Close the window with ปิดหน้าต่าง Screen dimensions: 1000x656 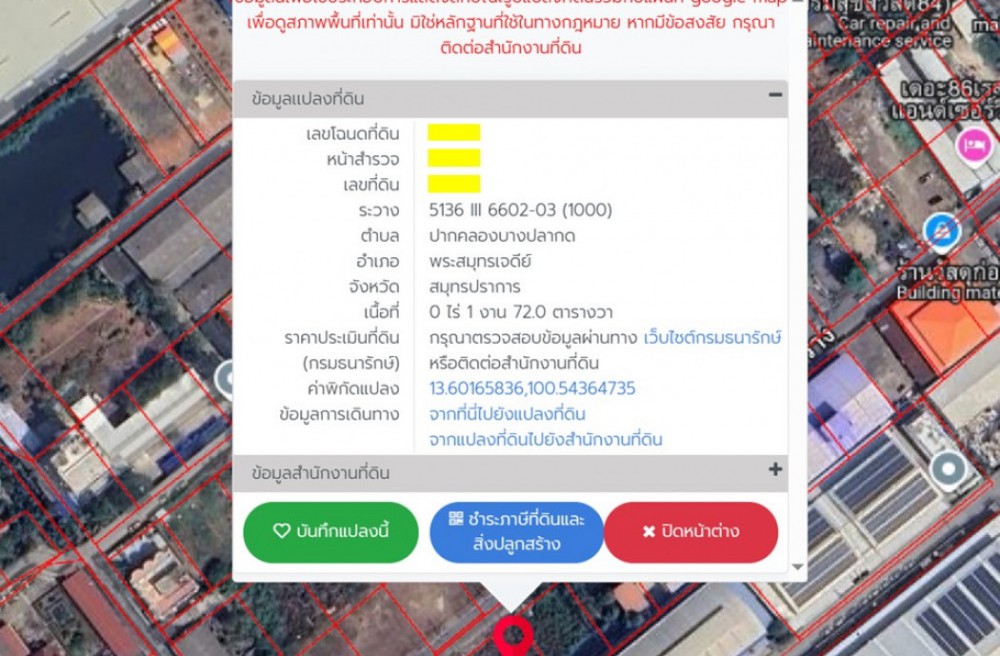coord(691,531)
